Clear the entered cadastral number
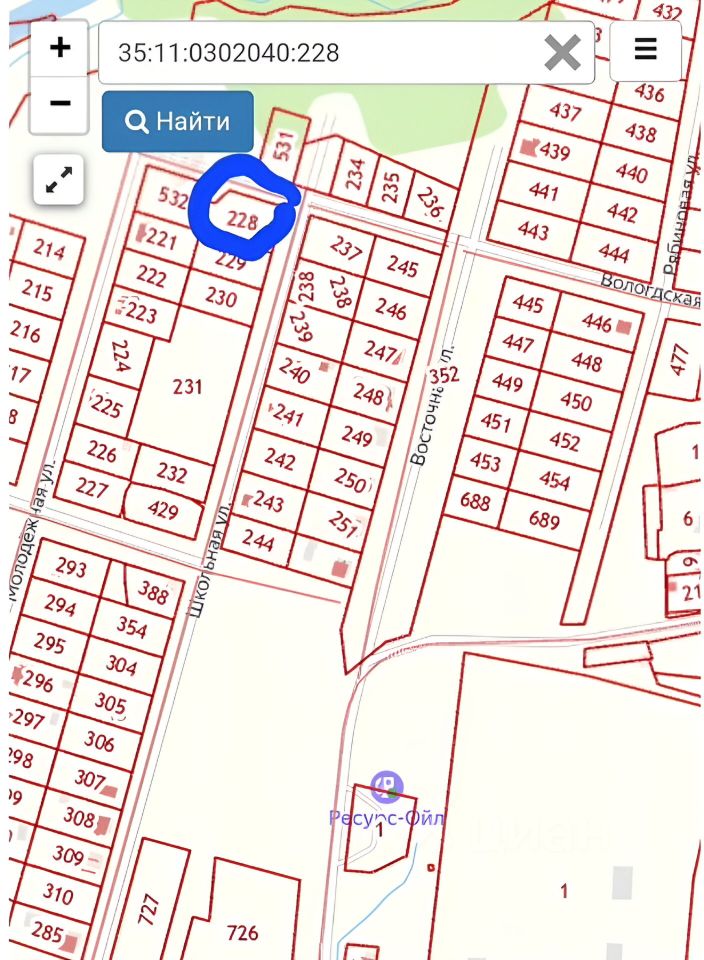The image size is (704, 960). 562,52
